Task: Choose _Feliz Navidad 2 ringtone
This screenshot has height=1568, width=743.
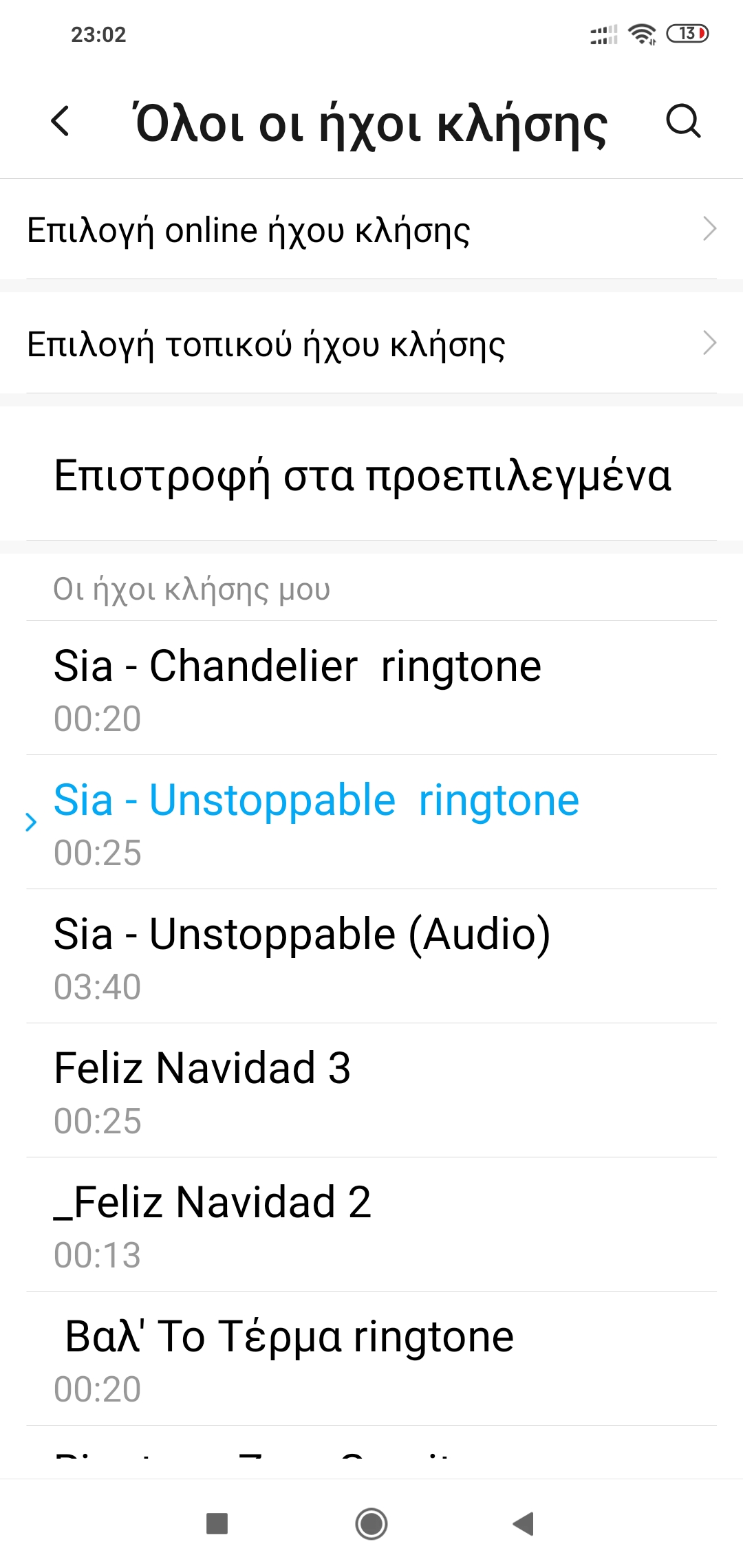Action: (371, 1224)
